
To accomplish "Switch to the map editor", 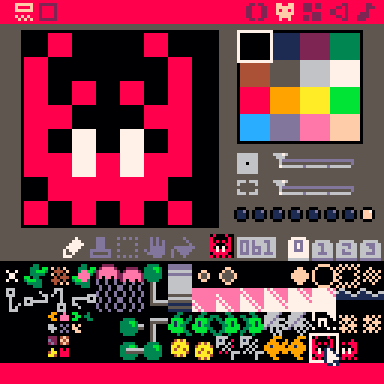I will click(x=312, y=12).
